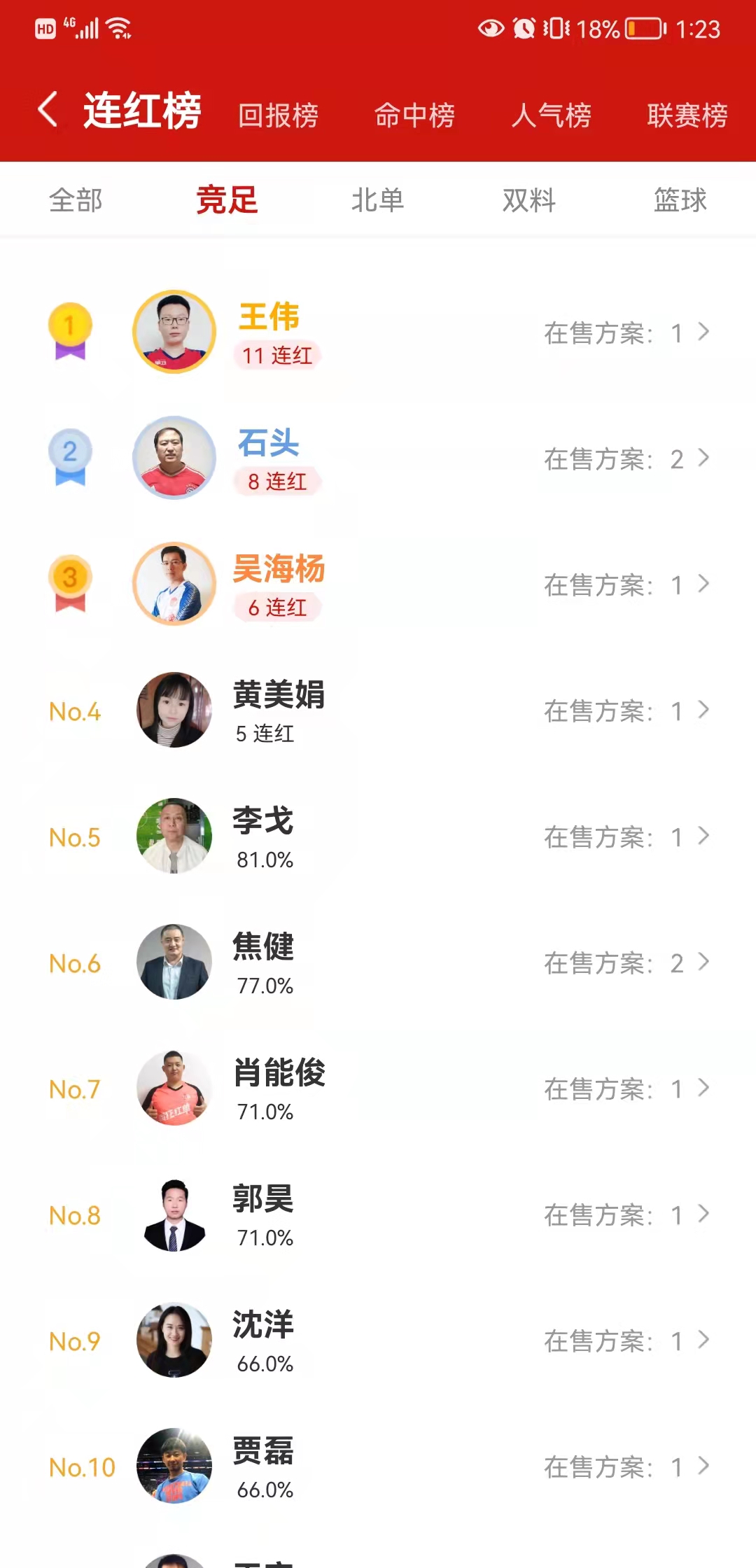View 黄美娟's ranking entry

378,710
